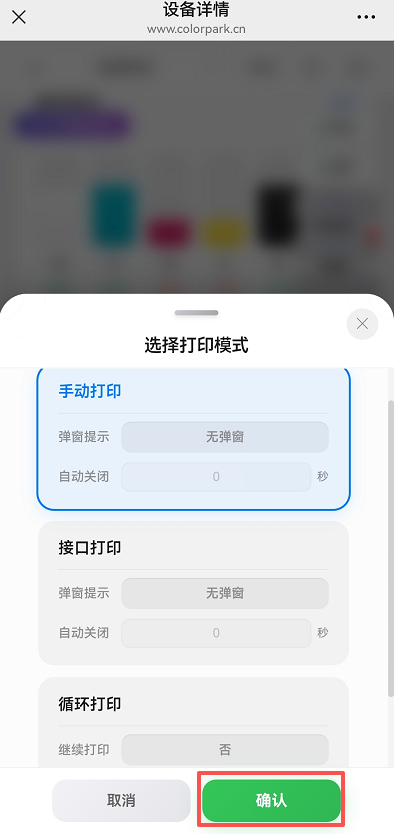Choose the 接口打印 mode card

[x=194, y=593]
